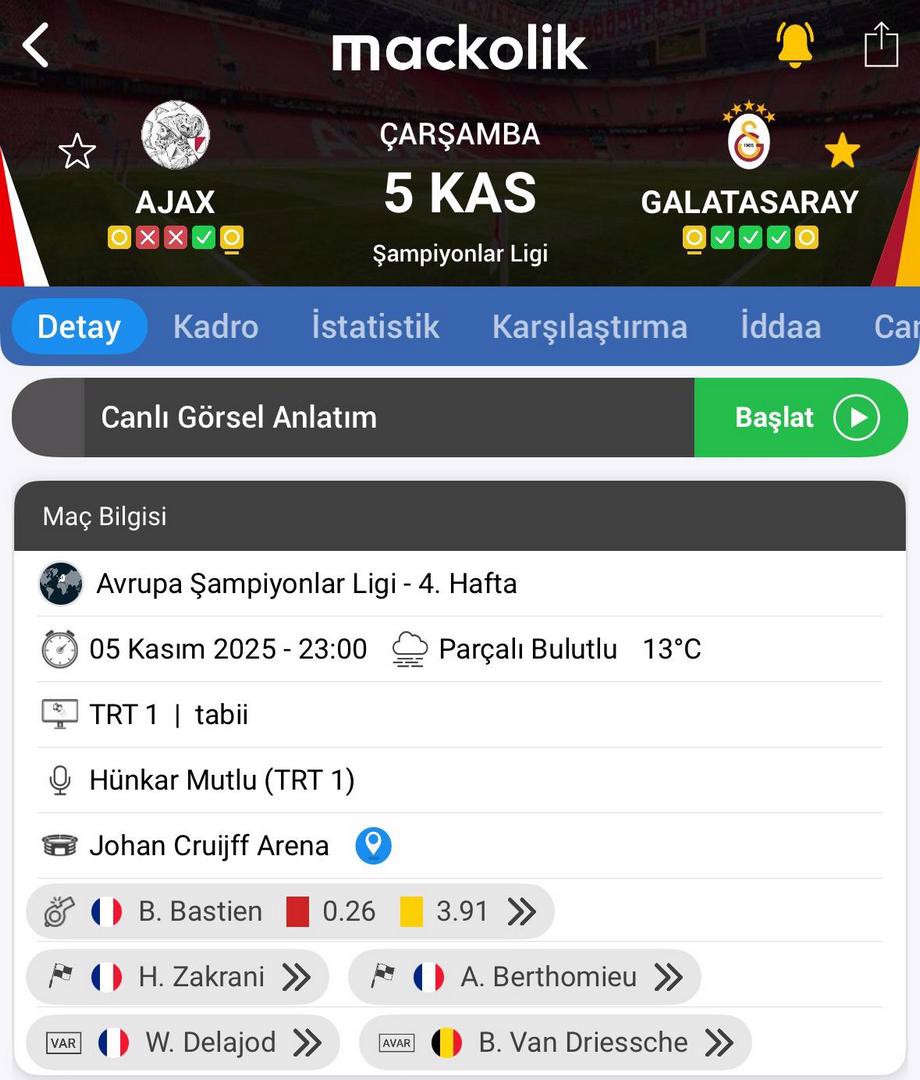
Task: Open the match notifications bell
Action: click(x=795, y=45)
